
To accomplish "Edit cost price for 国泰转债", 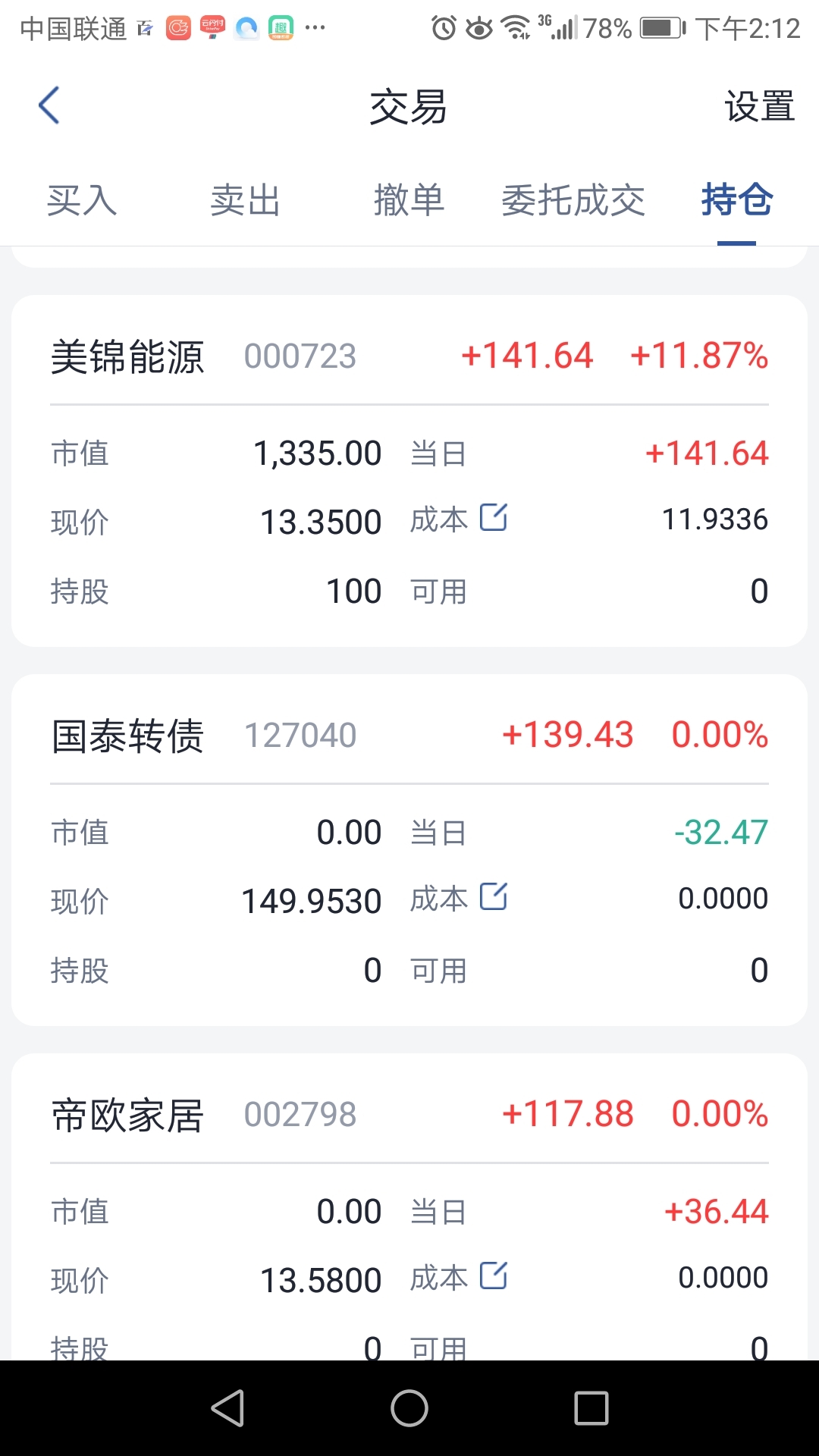I will [x=494, y=897].
